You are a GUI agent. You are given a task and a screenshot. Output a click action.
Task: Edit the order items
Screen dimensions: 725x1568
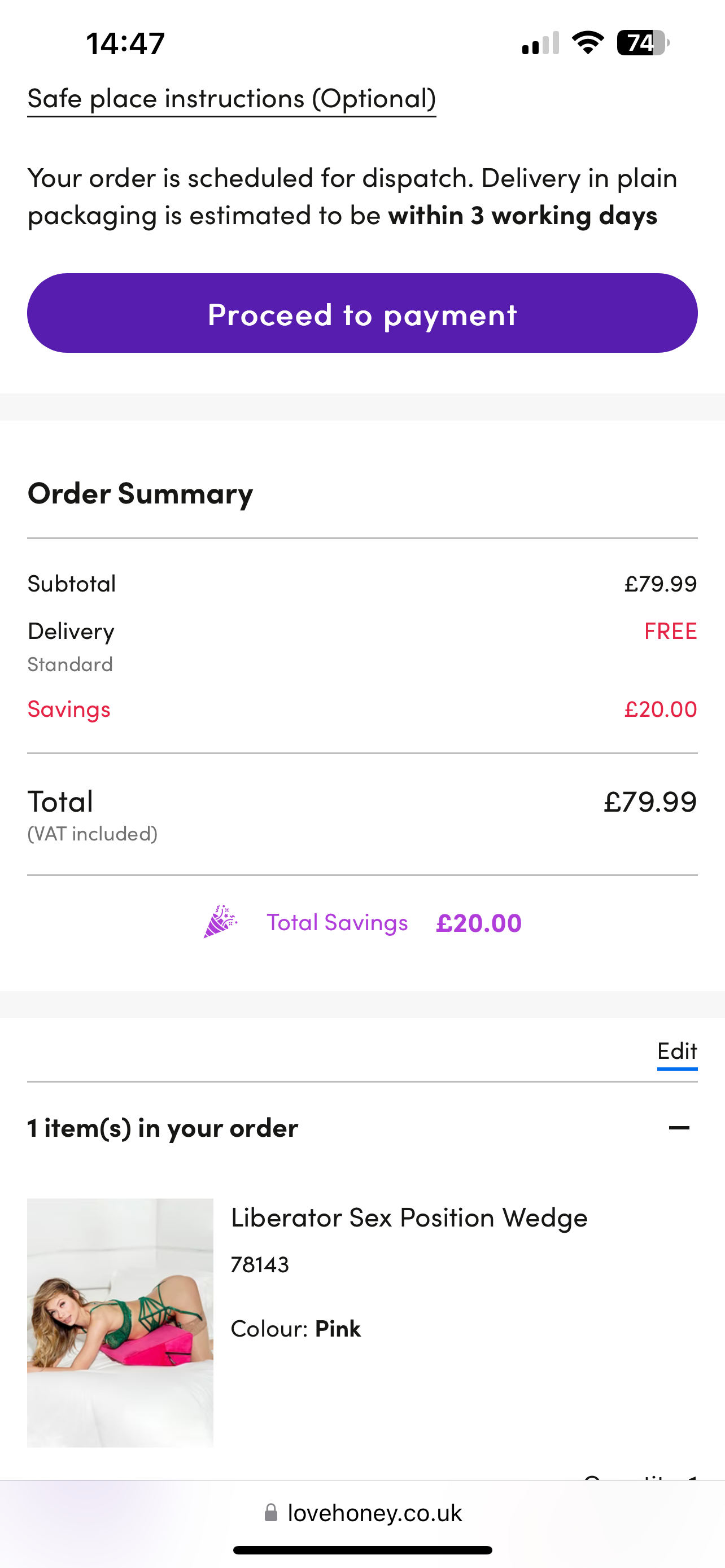coord(676,1051)
